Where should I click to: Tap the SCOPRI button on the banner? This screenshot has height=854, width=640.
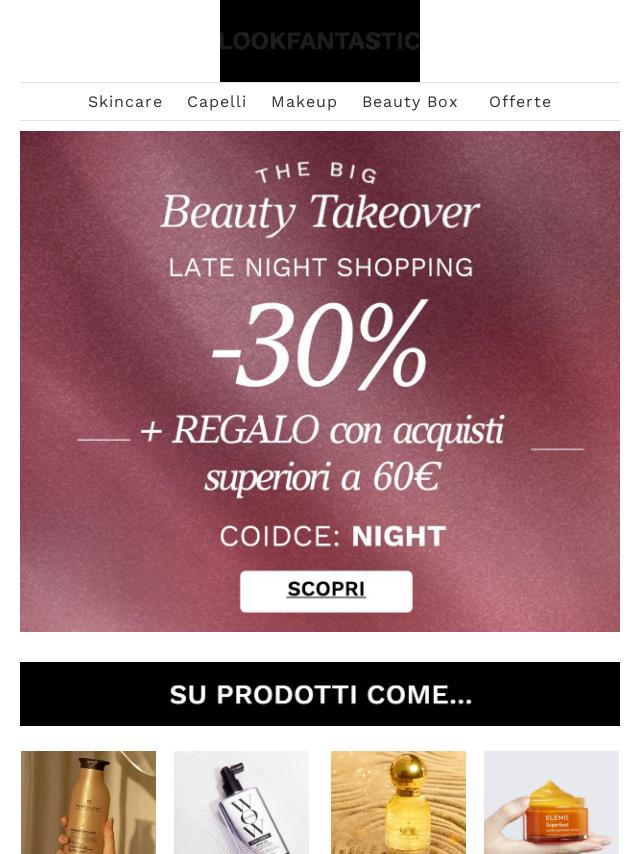[x=326, y=590]
